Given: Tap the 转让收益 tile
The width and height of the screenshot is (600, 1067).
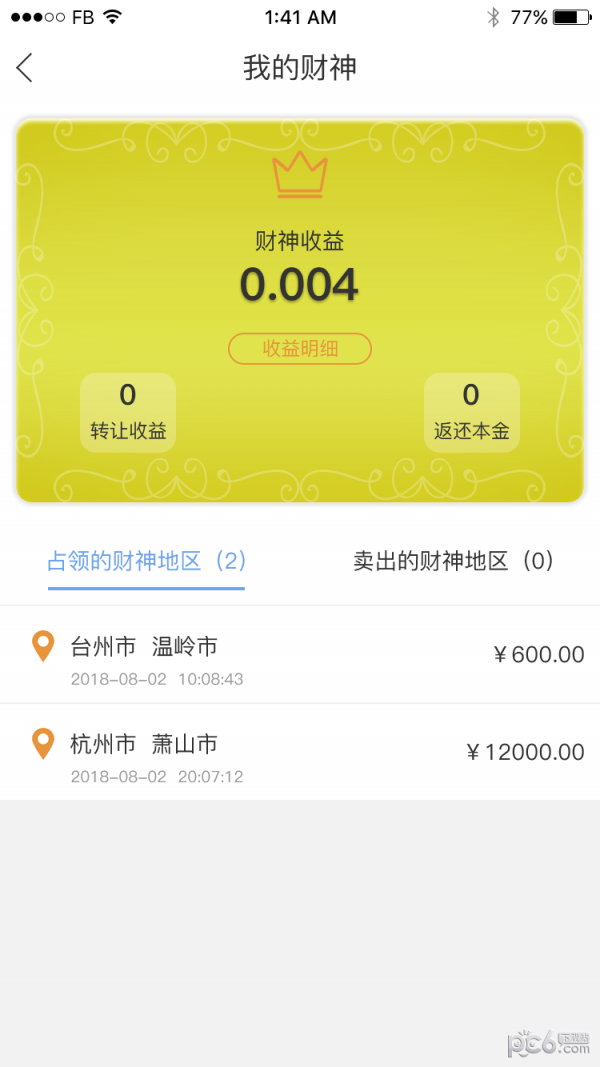Looking at the screenshot, I should (x=128, y=412).
